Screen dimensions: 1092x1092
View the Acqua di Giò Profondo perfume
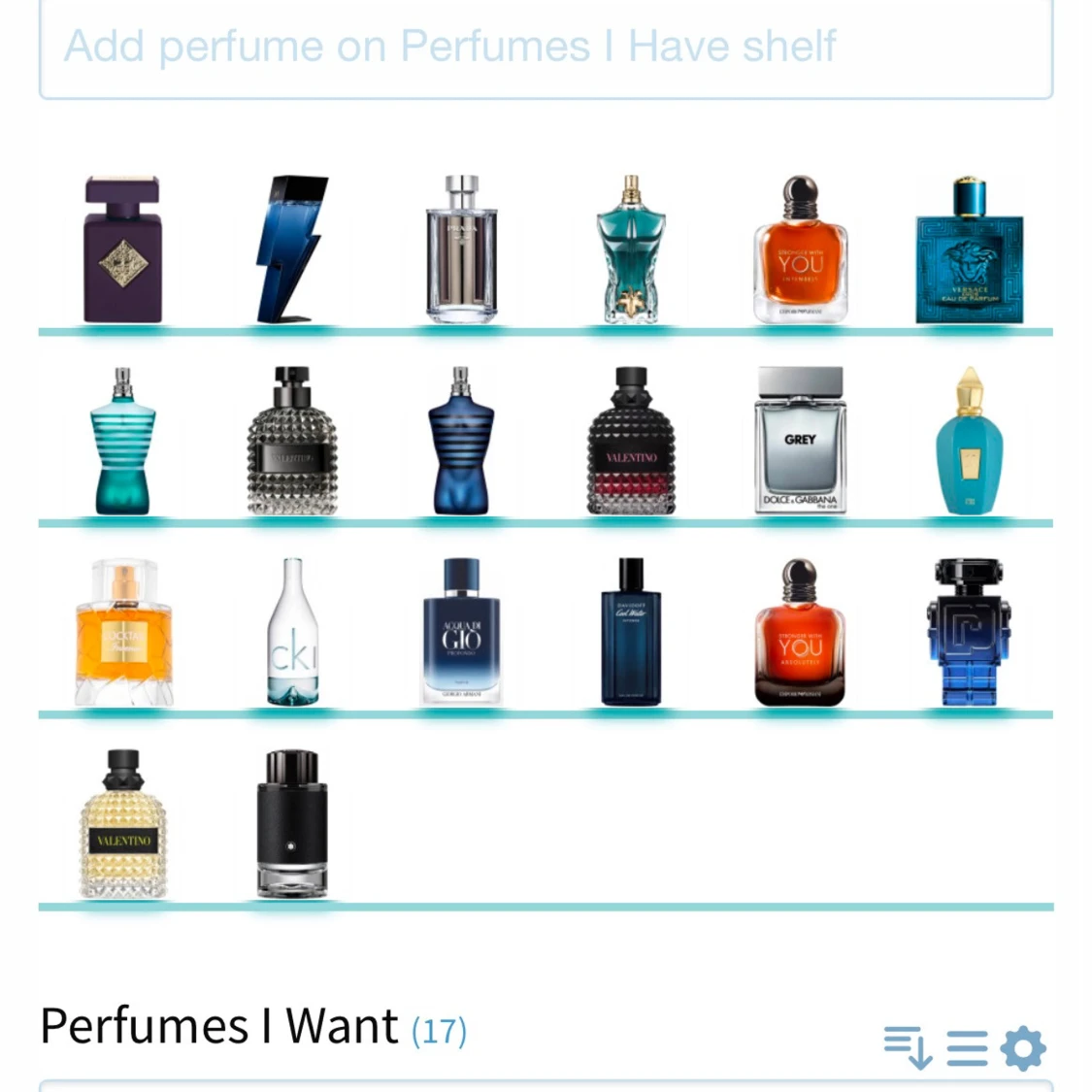click(x=461, y=632)
